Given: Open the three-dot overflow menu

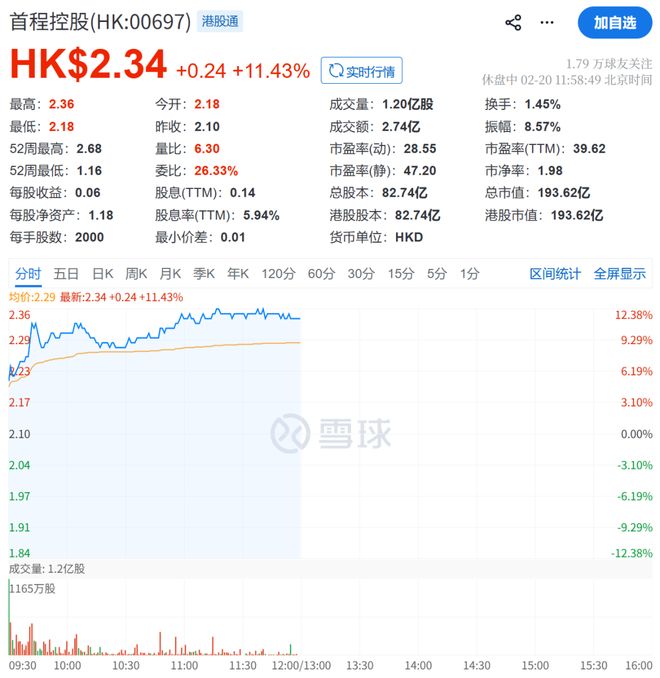Looking at the screenshot, I should click(x=546, y=22).
